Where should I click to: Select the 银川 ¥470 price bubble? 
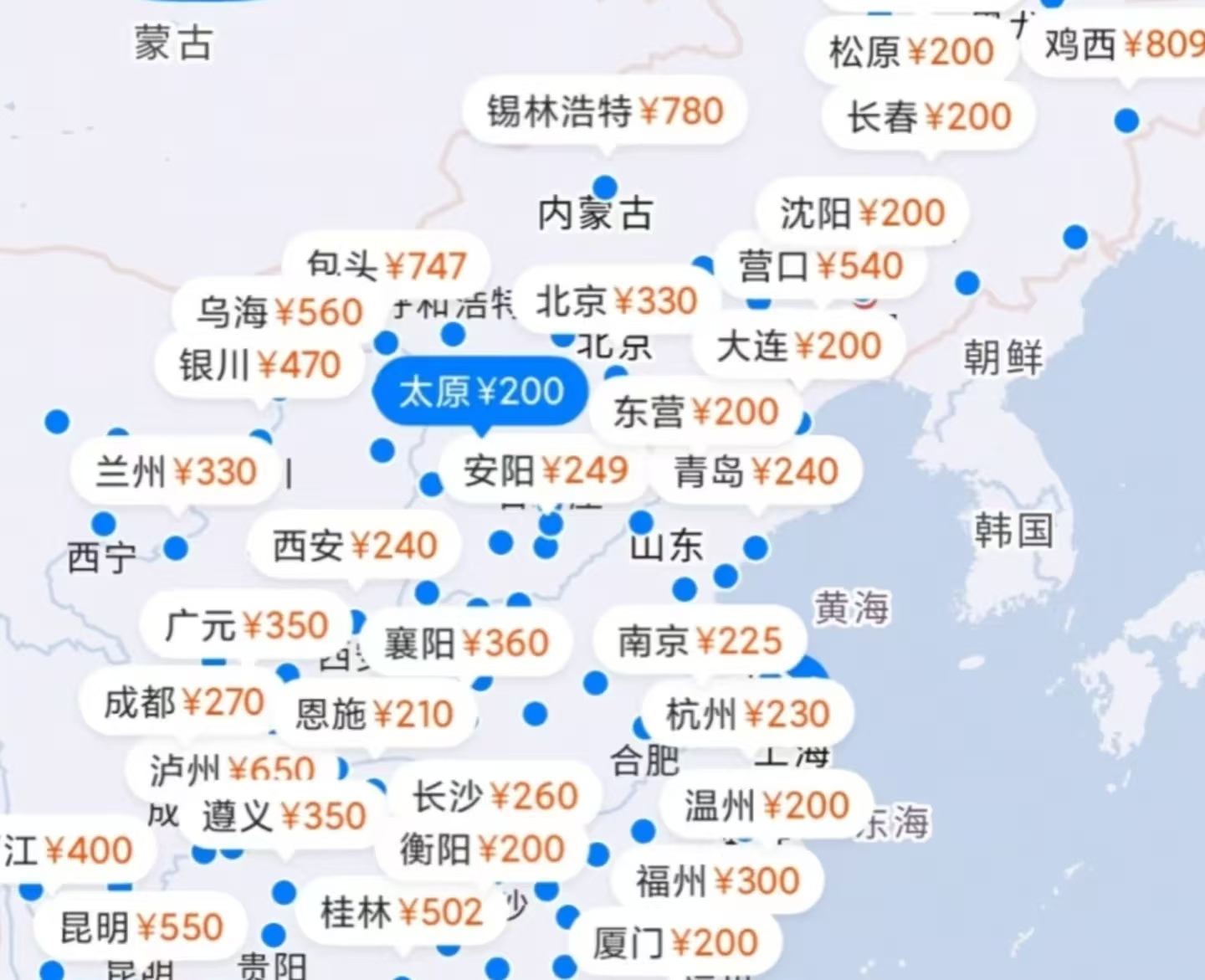(259, 366)
